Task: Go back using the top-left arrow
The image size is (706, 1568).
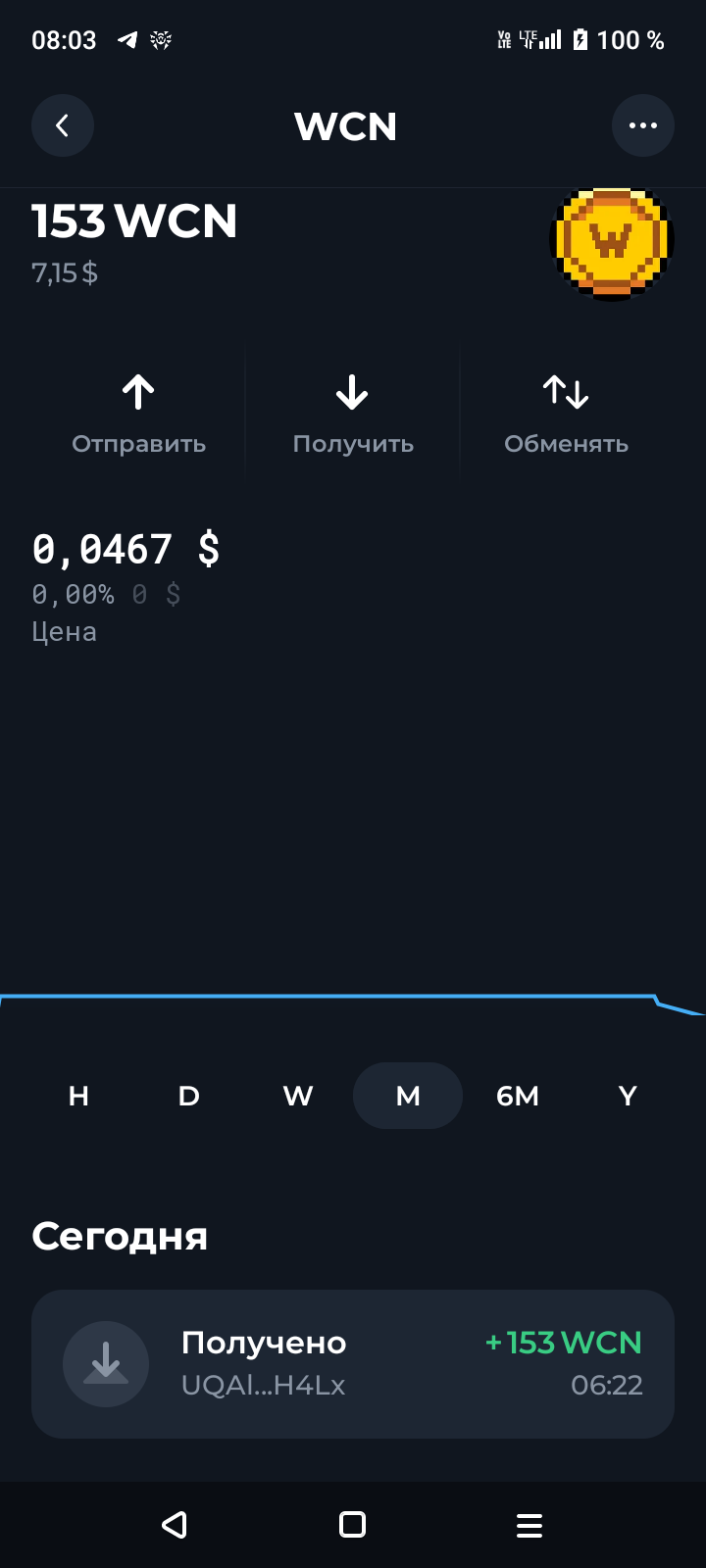Action: [x=63, y=125]
